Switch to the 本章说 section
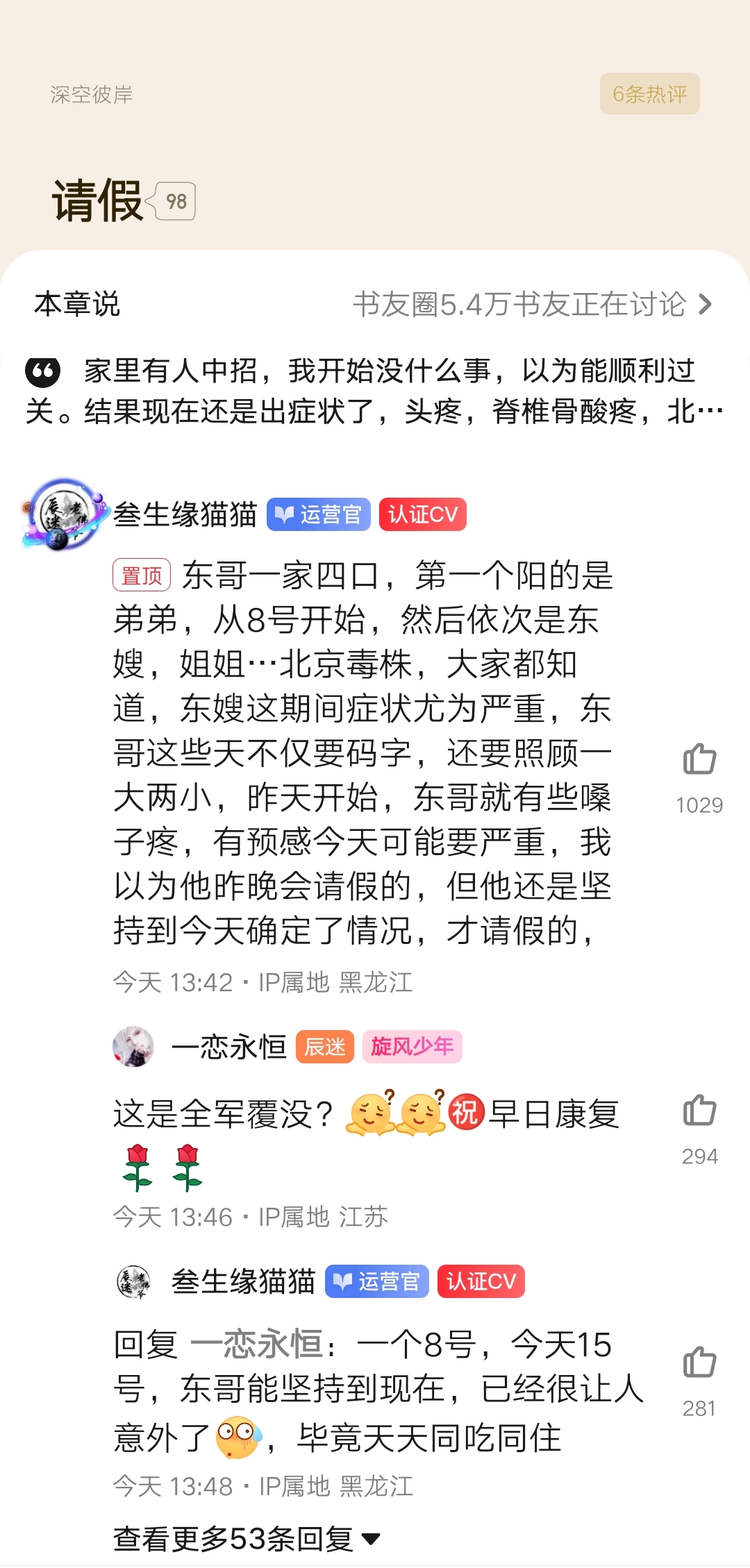Screen dimensions: 750x1568 pyautogui.click(x=78, y=304)
